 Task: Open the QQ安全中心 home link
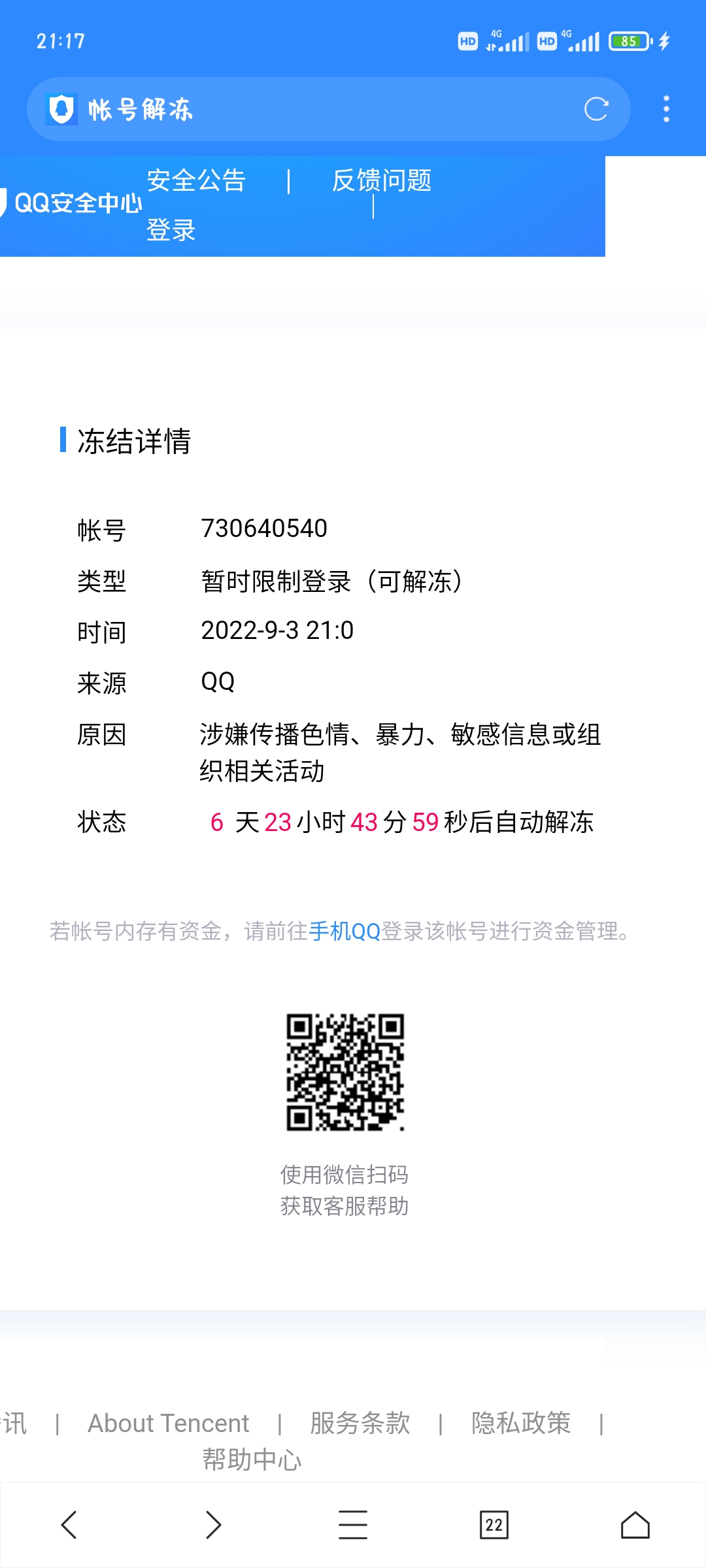77,203
